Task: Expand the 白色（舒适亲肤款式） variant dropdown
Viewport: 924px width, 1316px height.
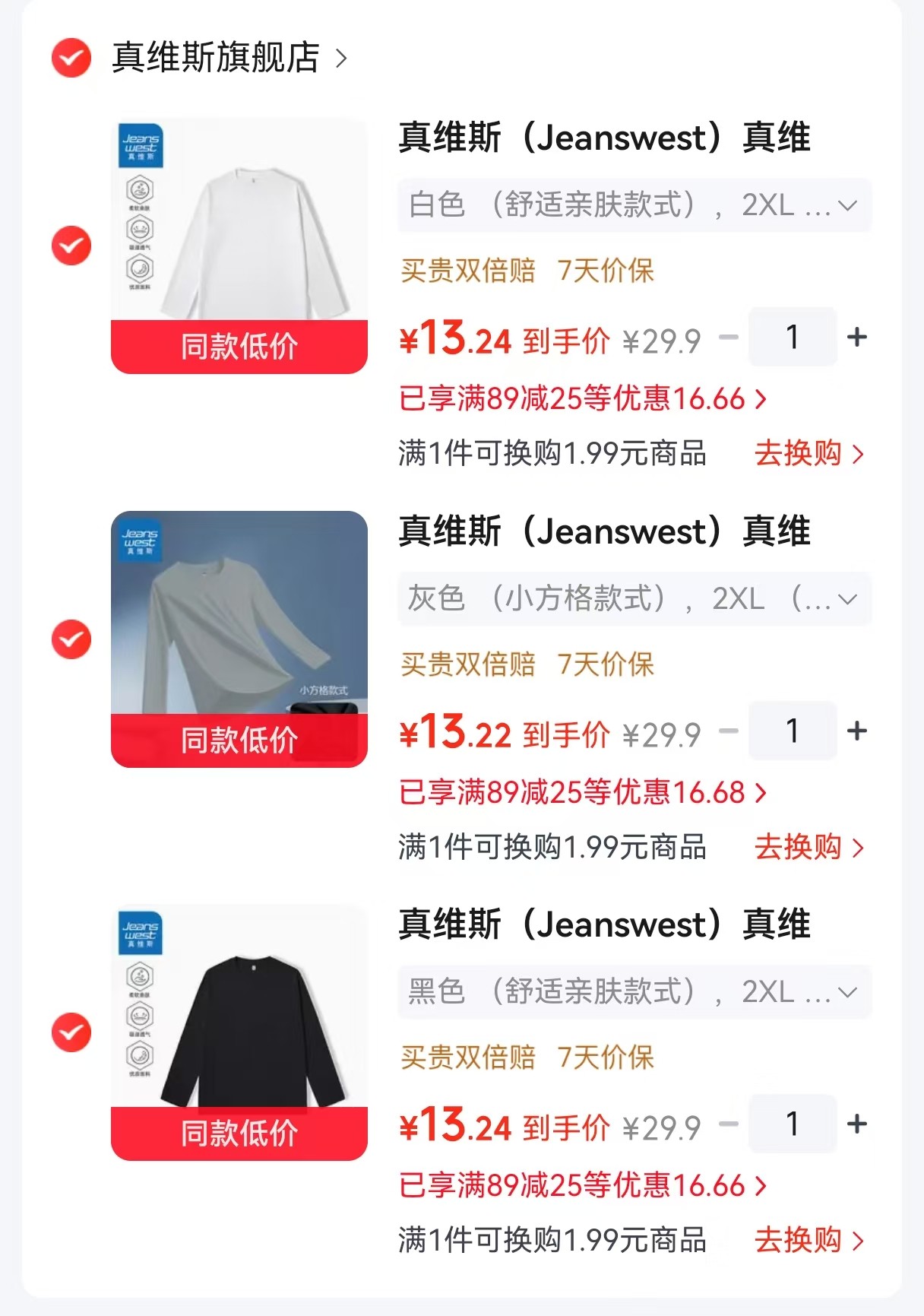Action: point(634,205)
